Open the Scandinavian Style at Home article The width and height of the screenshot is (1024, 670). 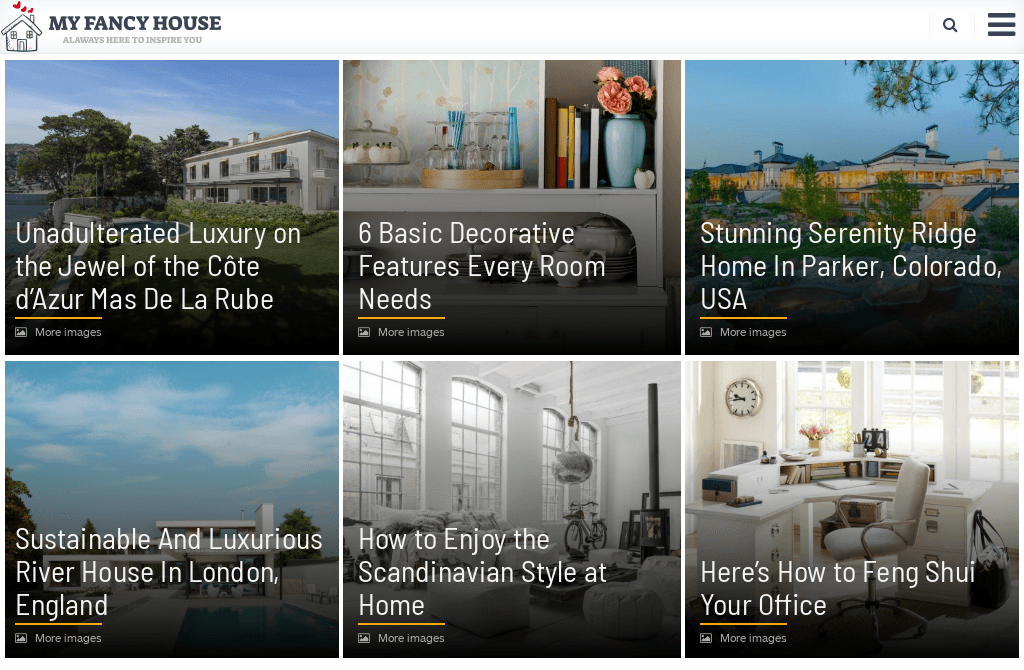pyautogui.click(x=482, y=572)
